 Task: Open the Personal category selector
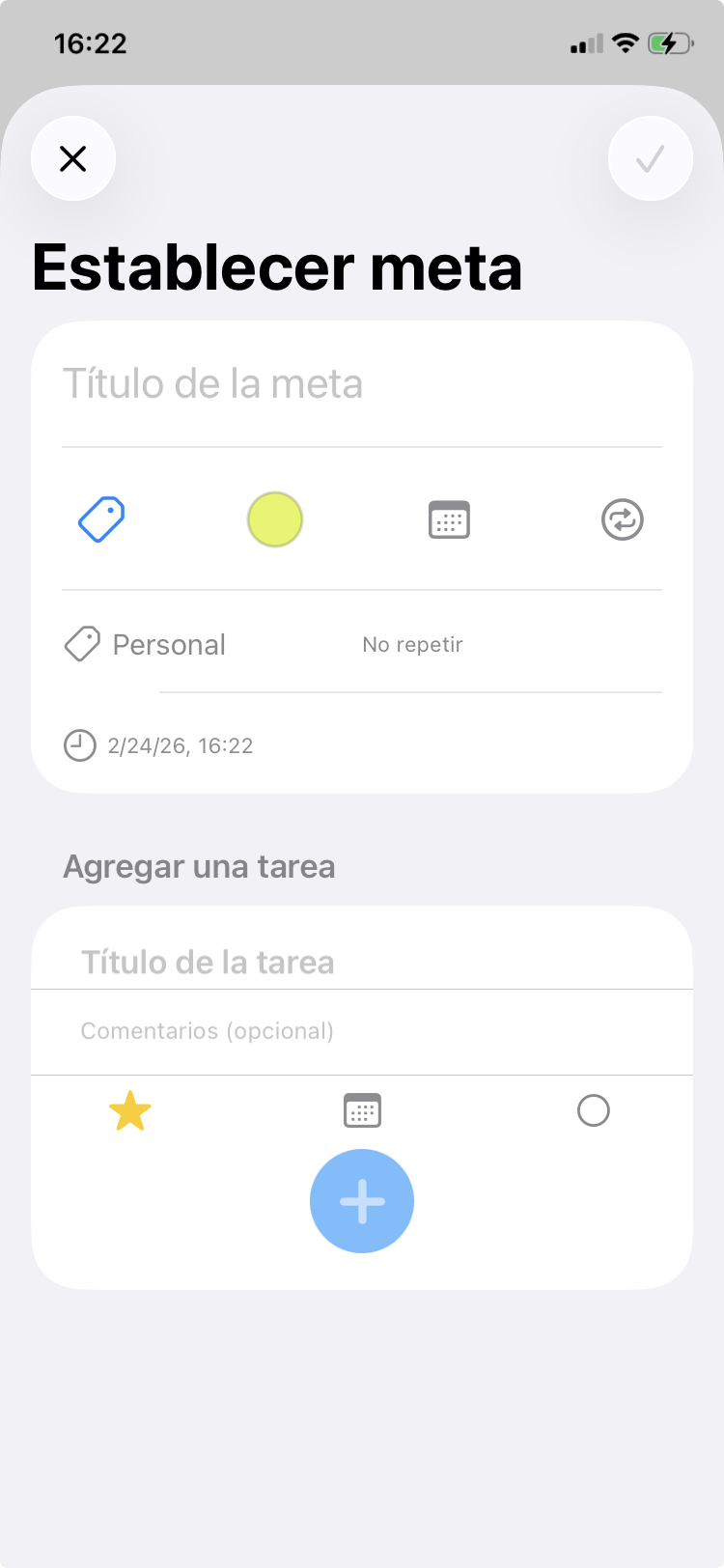click(169, 644)
